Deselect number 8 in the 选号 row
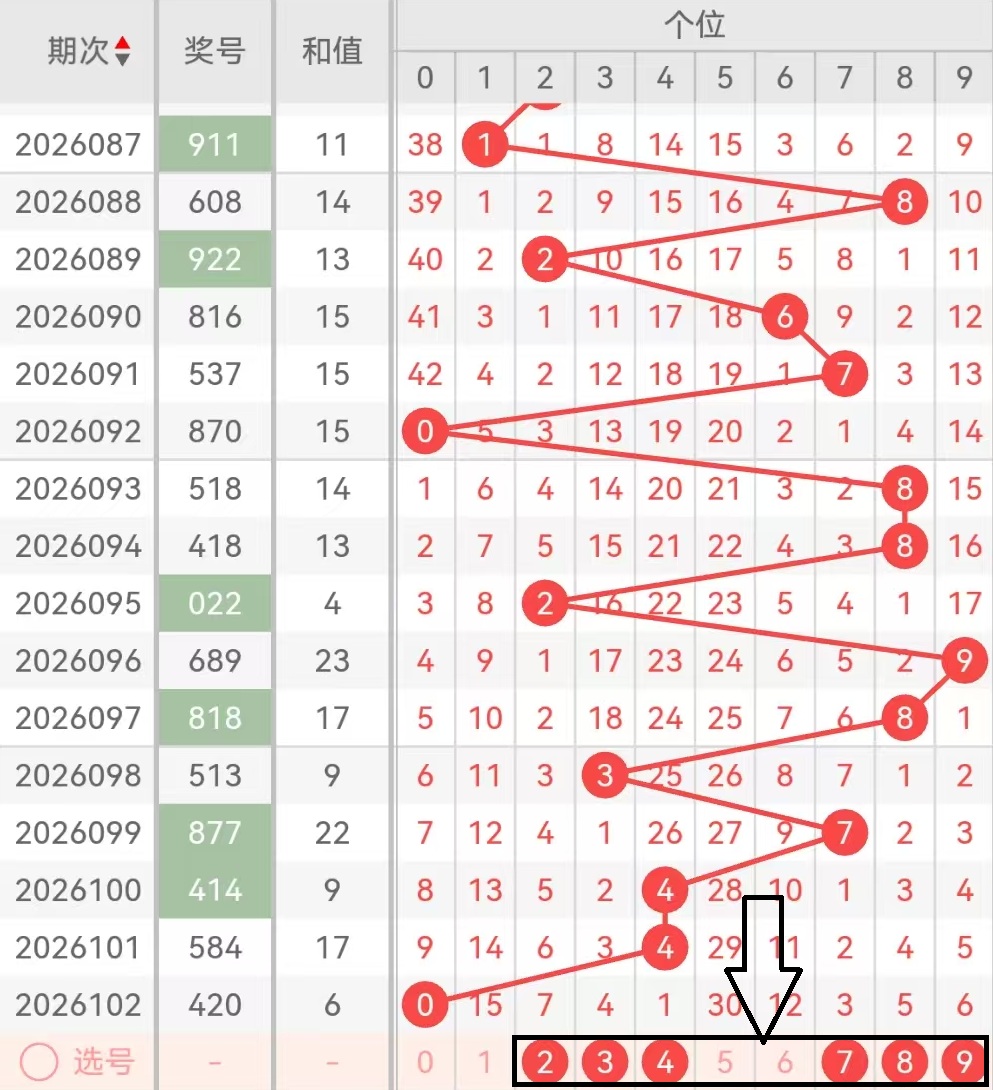The height and width of the screenshot is (1090, 993). click(x=904, y=1061)
